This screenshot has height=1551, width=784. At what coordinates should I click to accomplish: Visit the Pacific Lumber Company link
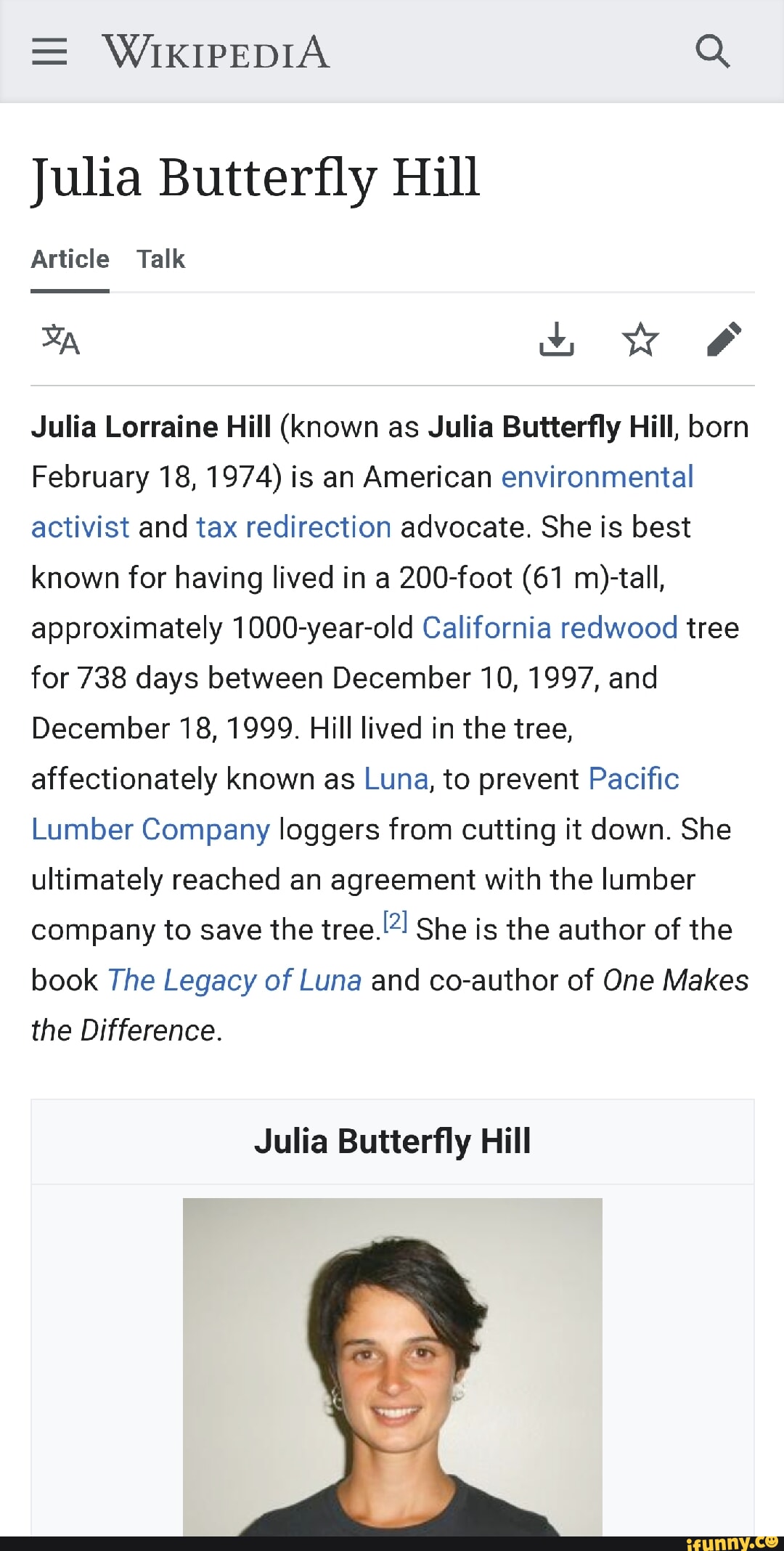(x=150, y=829)
